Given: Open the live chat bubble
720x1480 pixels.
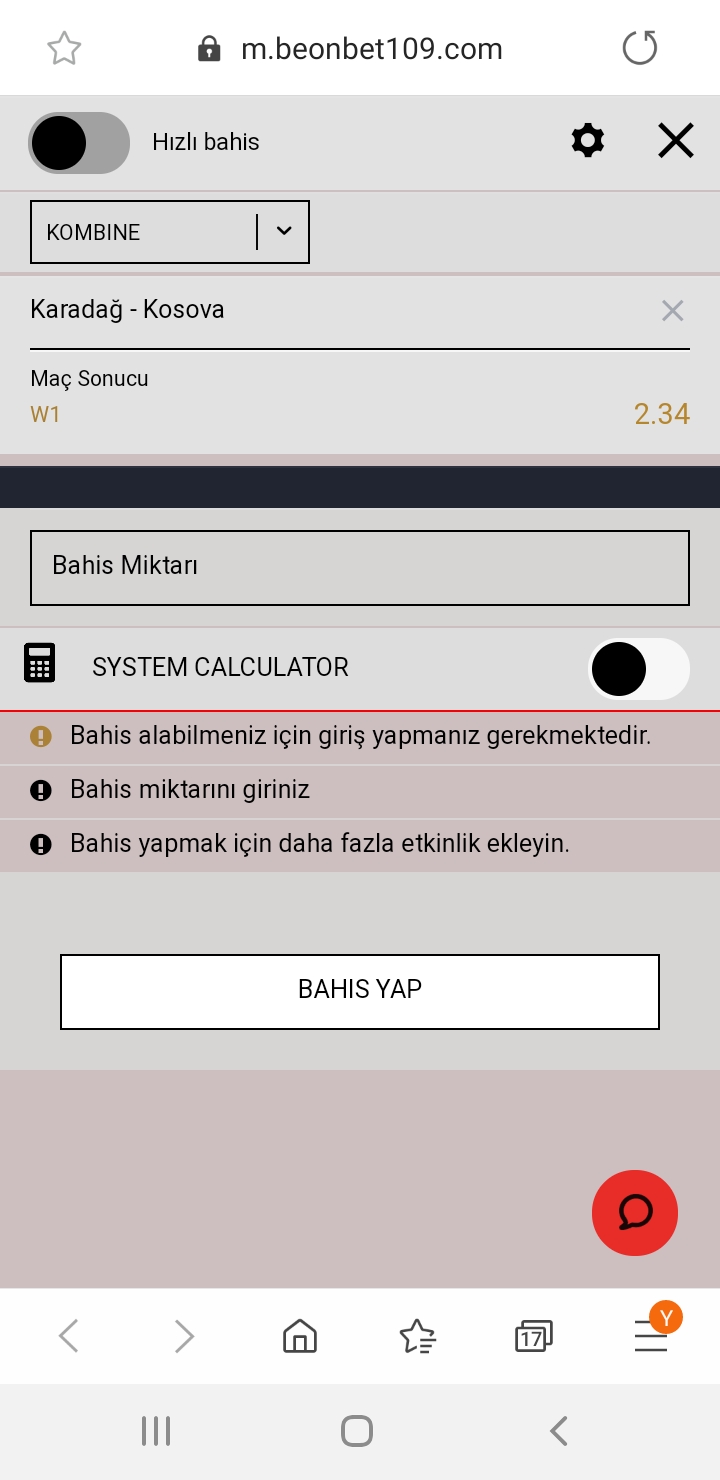Looking at the screenshot, I should (635, 1213).
